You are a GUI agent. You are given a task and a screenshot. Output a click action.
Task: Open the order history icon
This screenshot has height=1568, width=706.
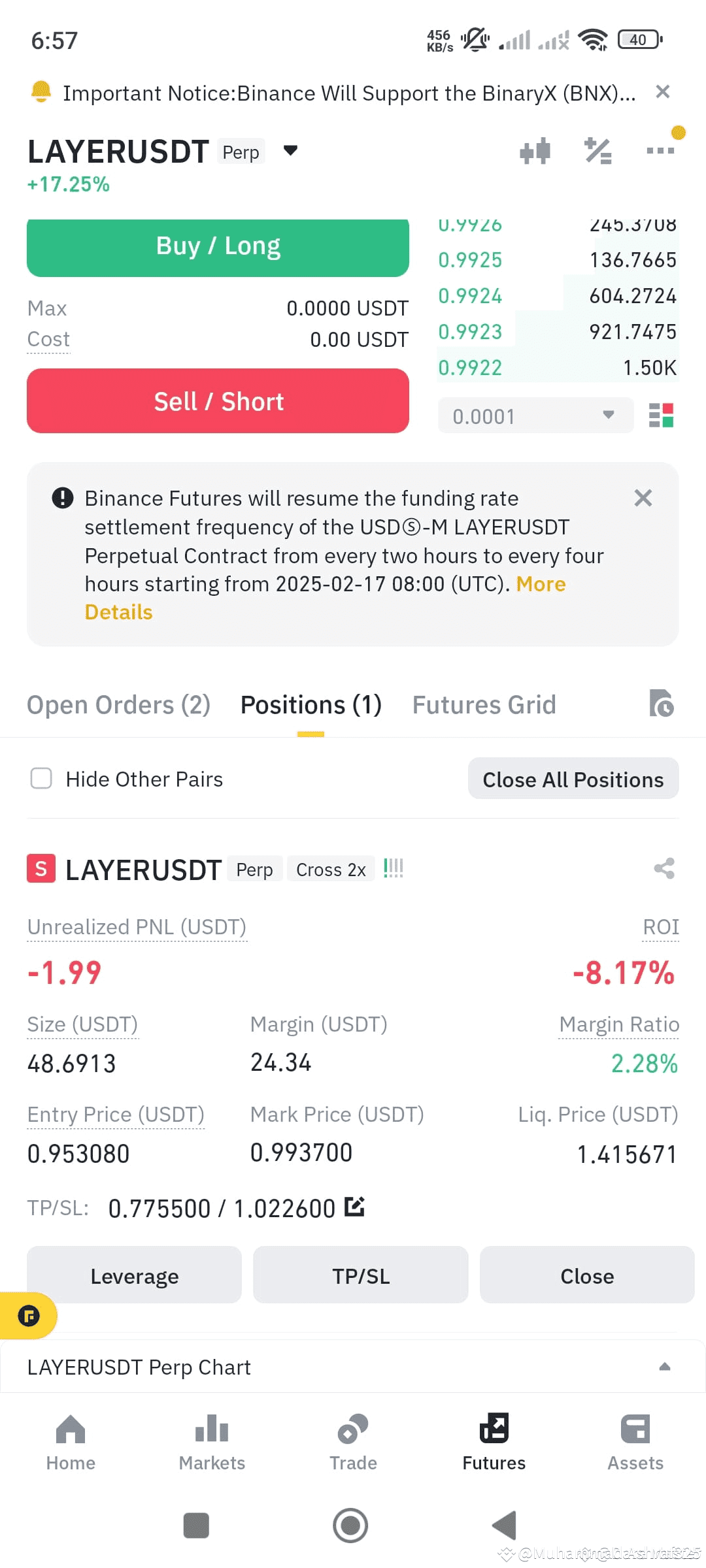coord(662,704)
